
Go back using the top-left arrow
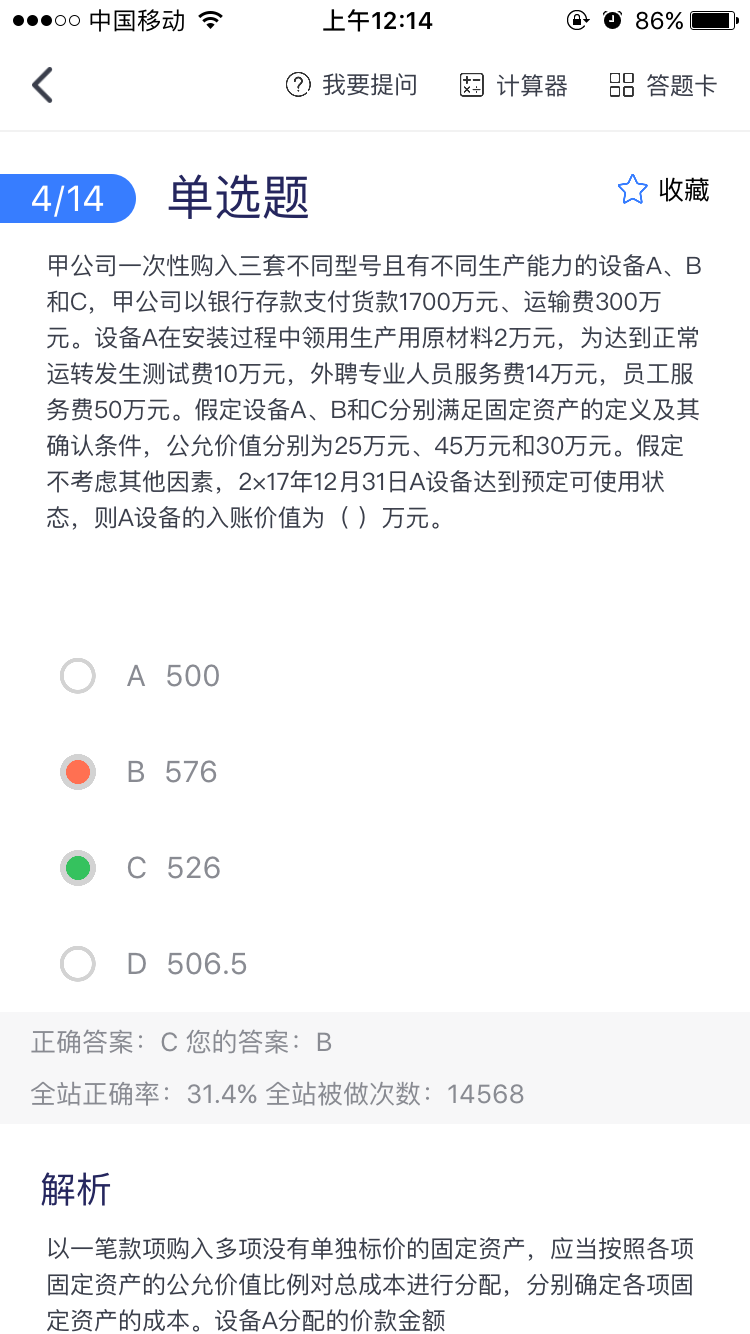coord(42,86)
